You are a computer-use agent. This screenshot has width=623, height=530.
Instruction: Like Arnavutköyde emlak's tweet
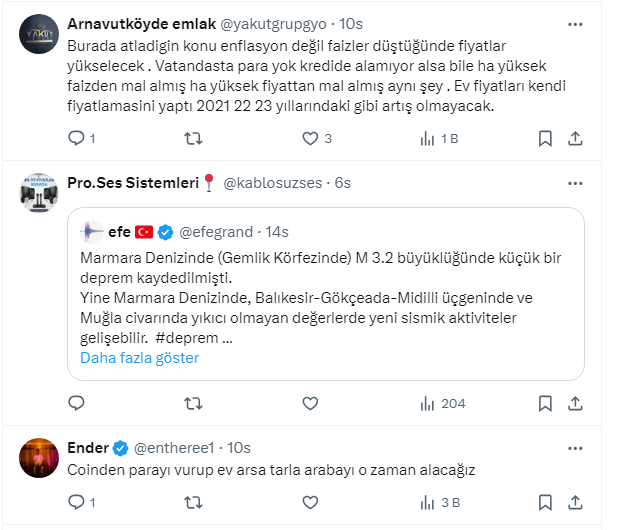coord(310,138)
